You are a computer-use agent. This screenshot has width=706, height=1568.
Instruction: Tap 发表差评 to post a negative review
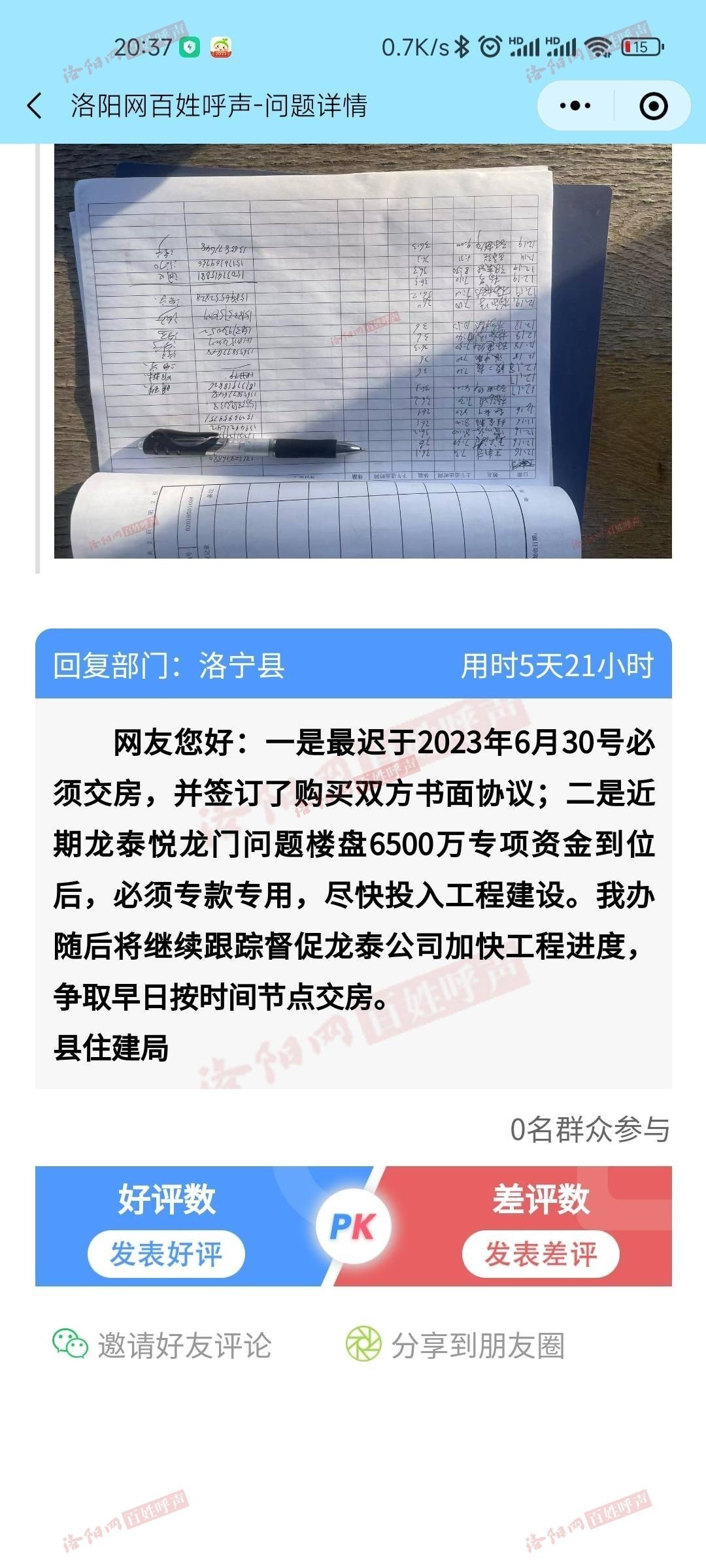click(541, 1254)
